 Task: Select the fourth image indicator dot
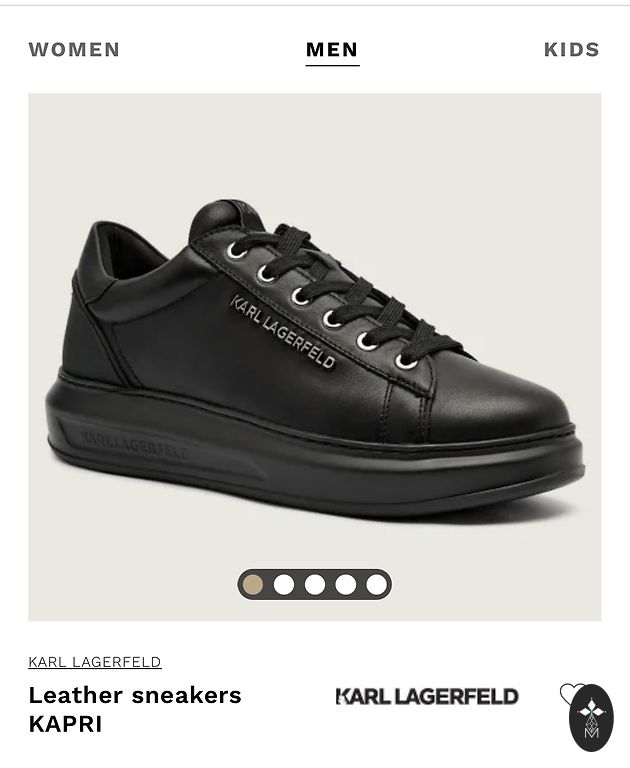tap(346, 584)
